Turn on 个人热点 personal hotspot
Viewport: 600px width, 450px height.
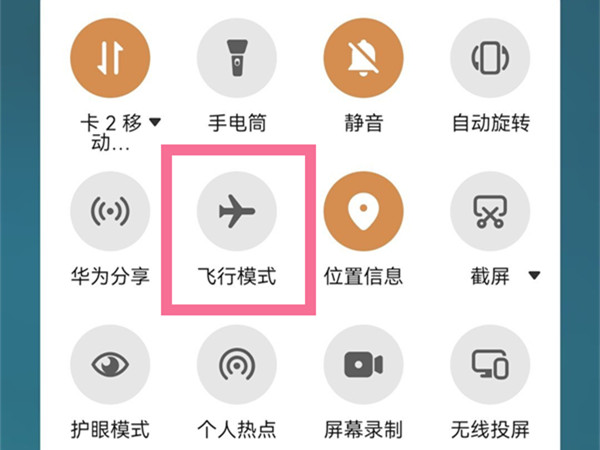click(236, 365)
